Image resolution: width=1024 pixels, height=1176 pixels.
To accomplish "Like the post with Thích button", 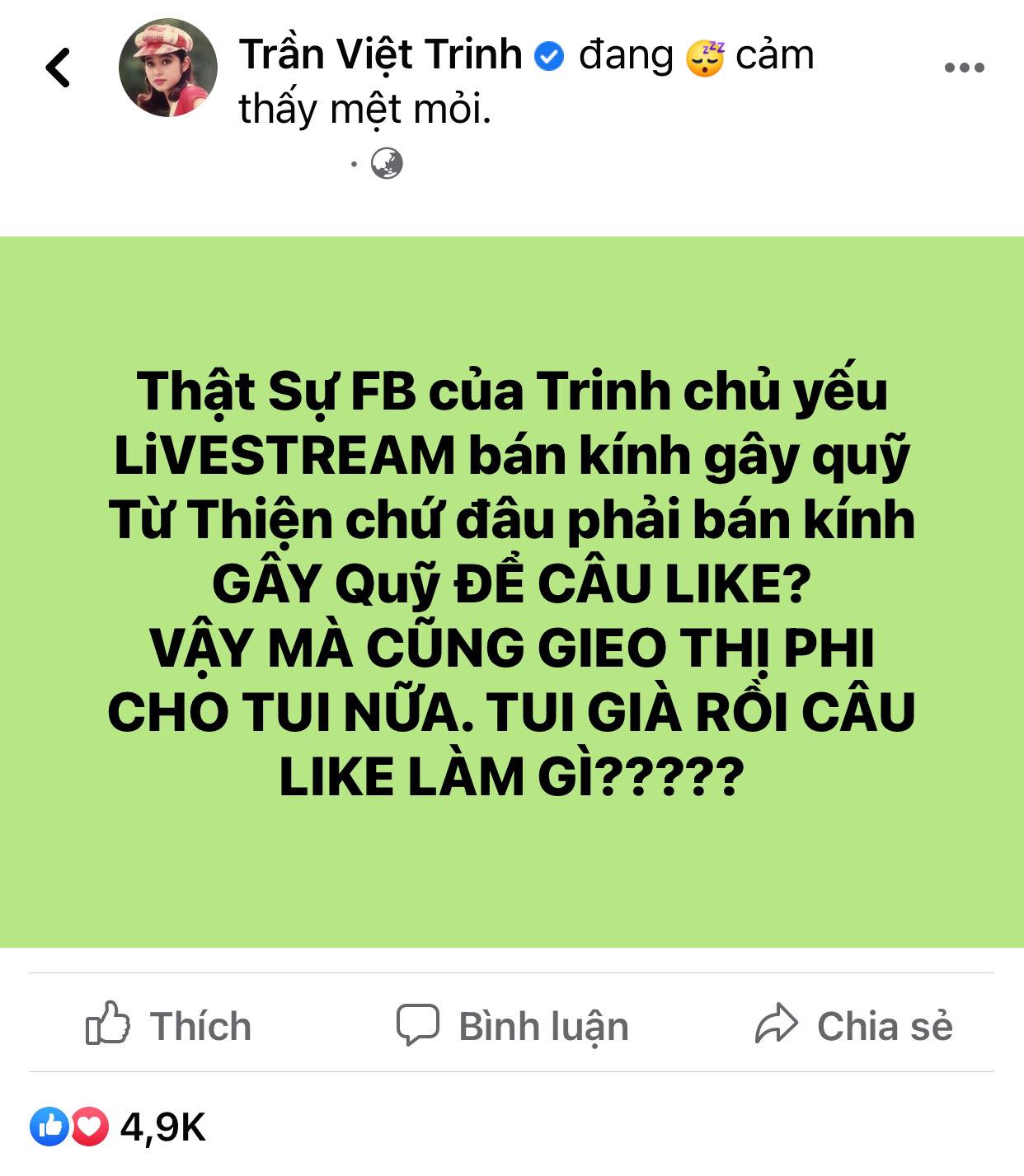I will click(x=169, y=1026).
